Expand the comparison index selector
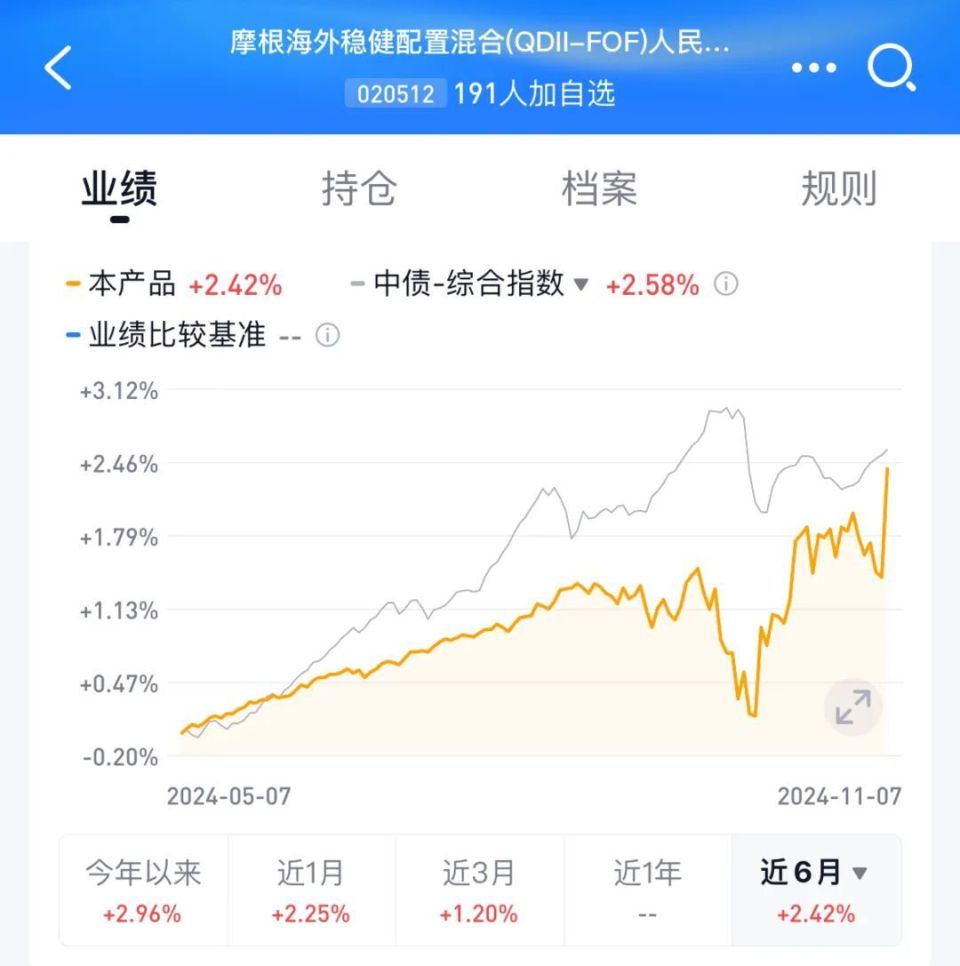This screenshot has width=960, height=966. [x=583, y=285]
